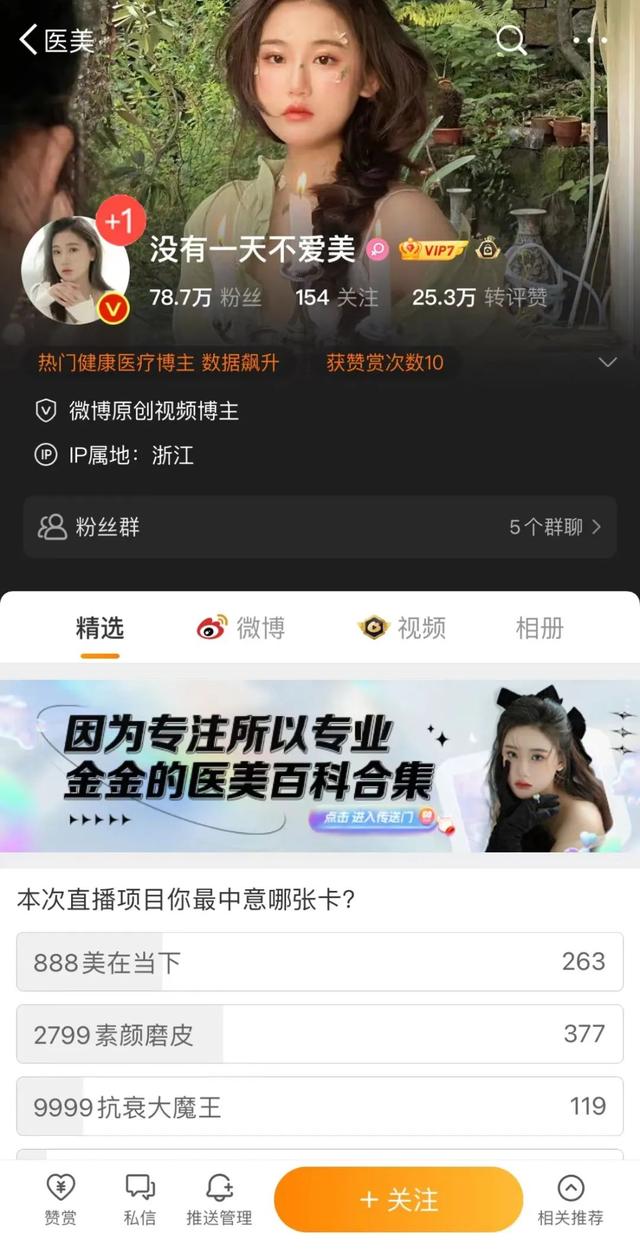
Task: Tap the profile avatar photo
Action: 75,268
